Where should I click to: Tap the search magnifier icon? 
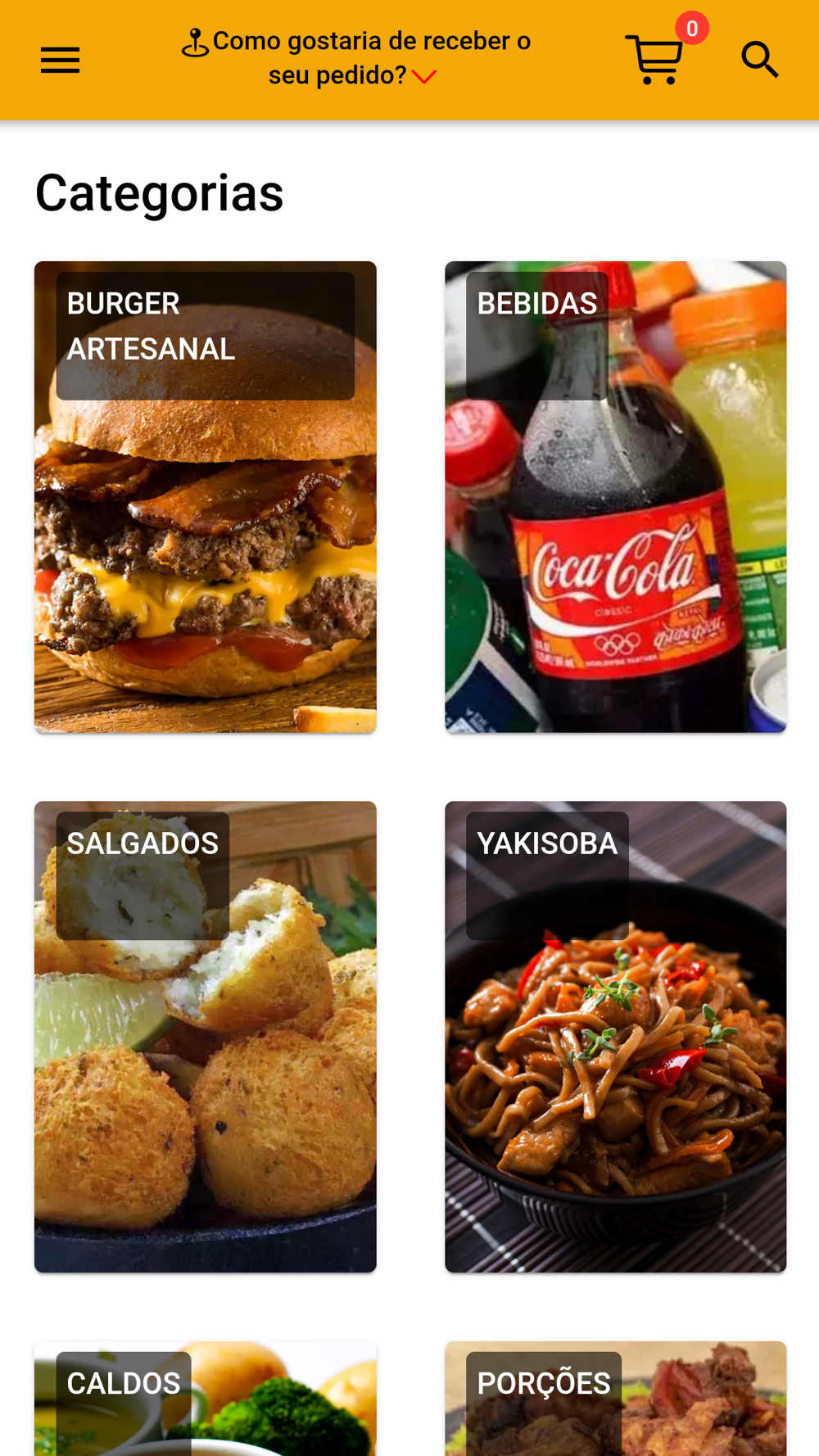[x=759, y=60]
